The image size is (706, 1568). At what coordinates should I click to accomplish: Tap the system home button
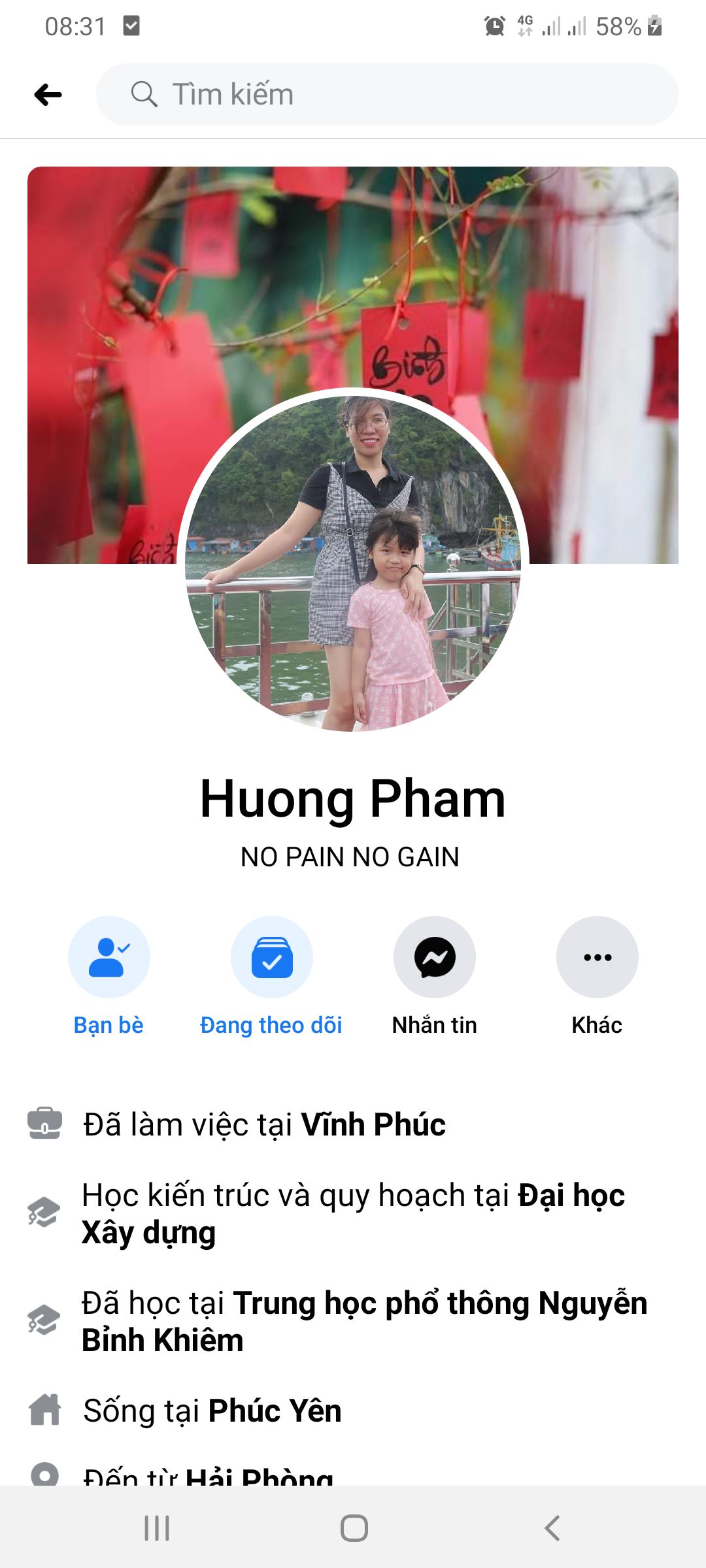click(x=354, y=1528)
